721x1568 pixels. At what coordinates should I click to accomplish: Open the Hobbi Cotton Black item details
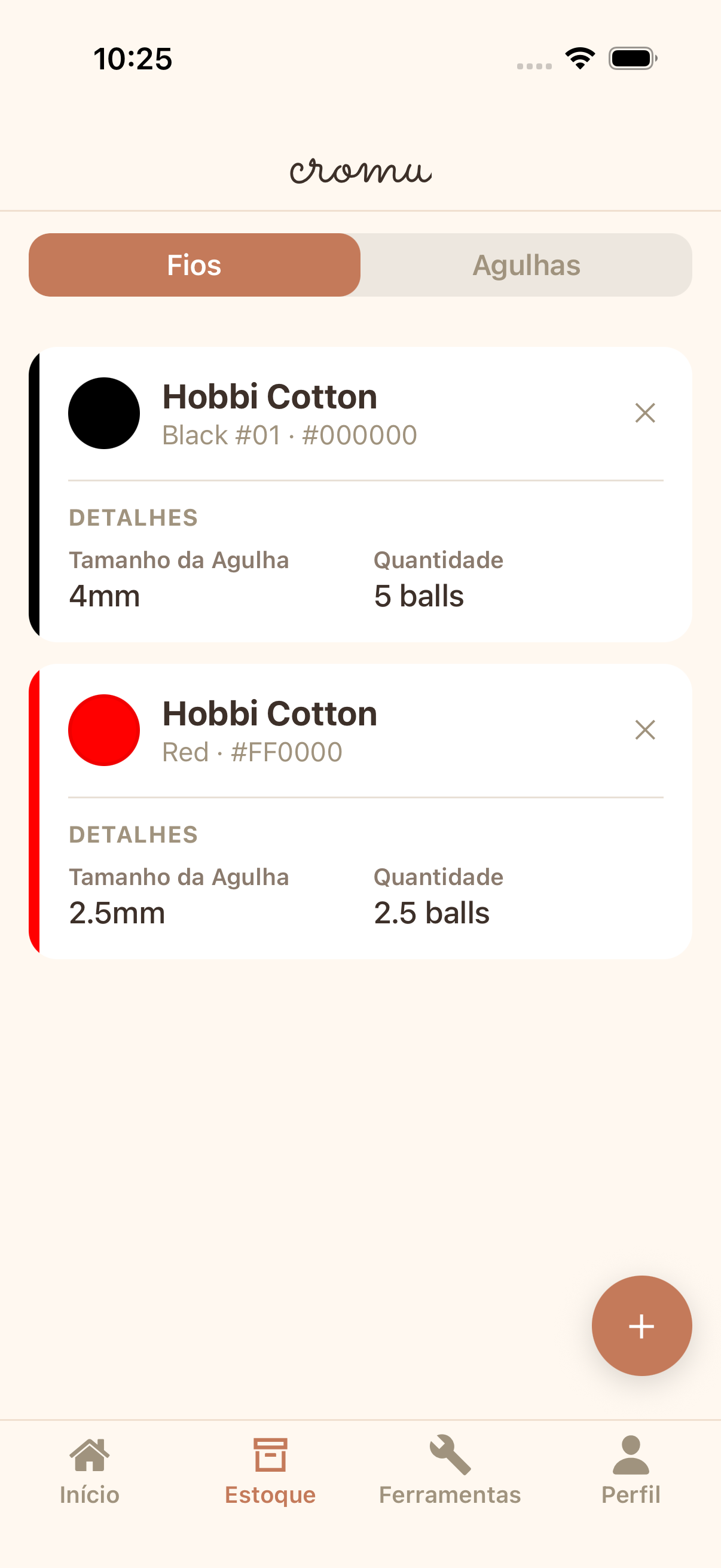point(270,396)
